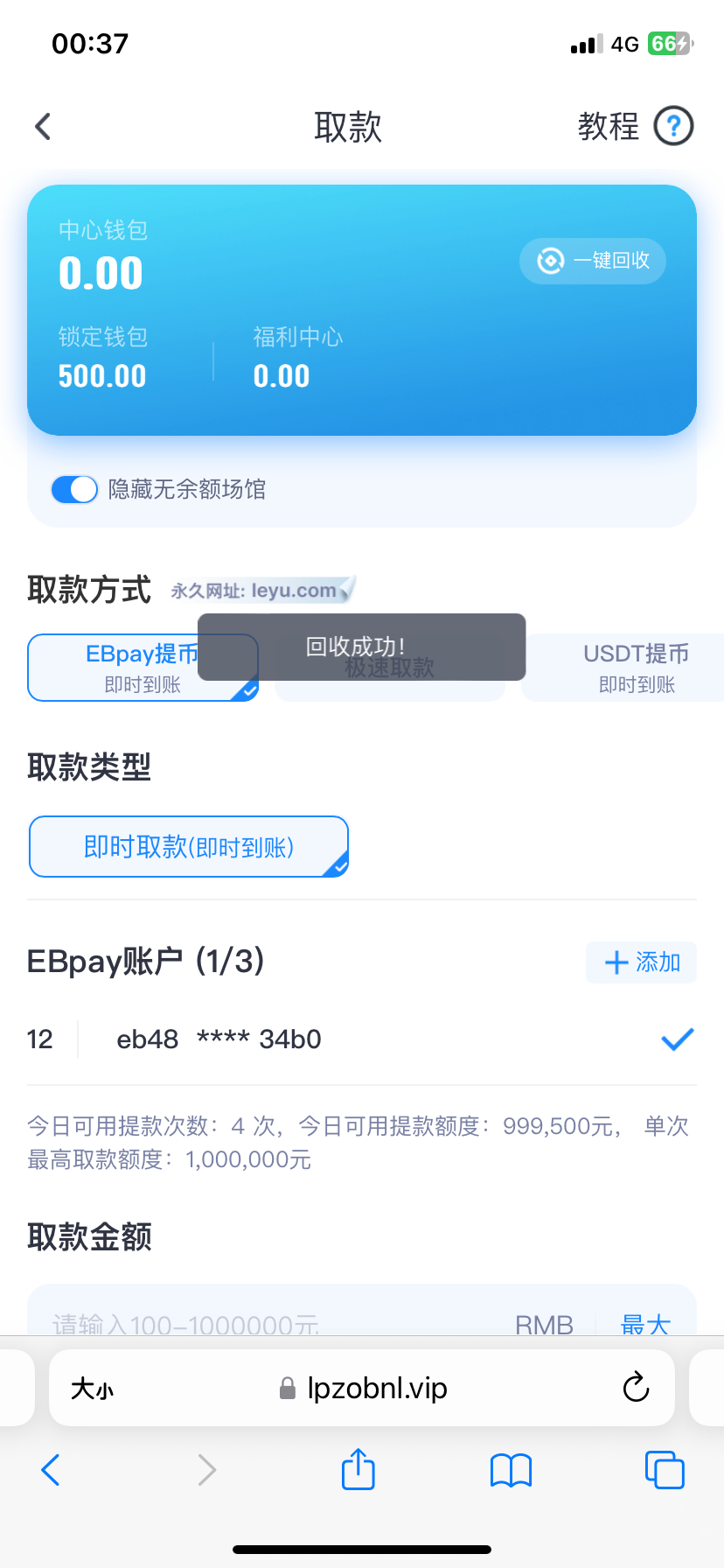
Task: Tap the browser back chevron at bottom
Action: 50,1470
